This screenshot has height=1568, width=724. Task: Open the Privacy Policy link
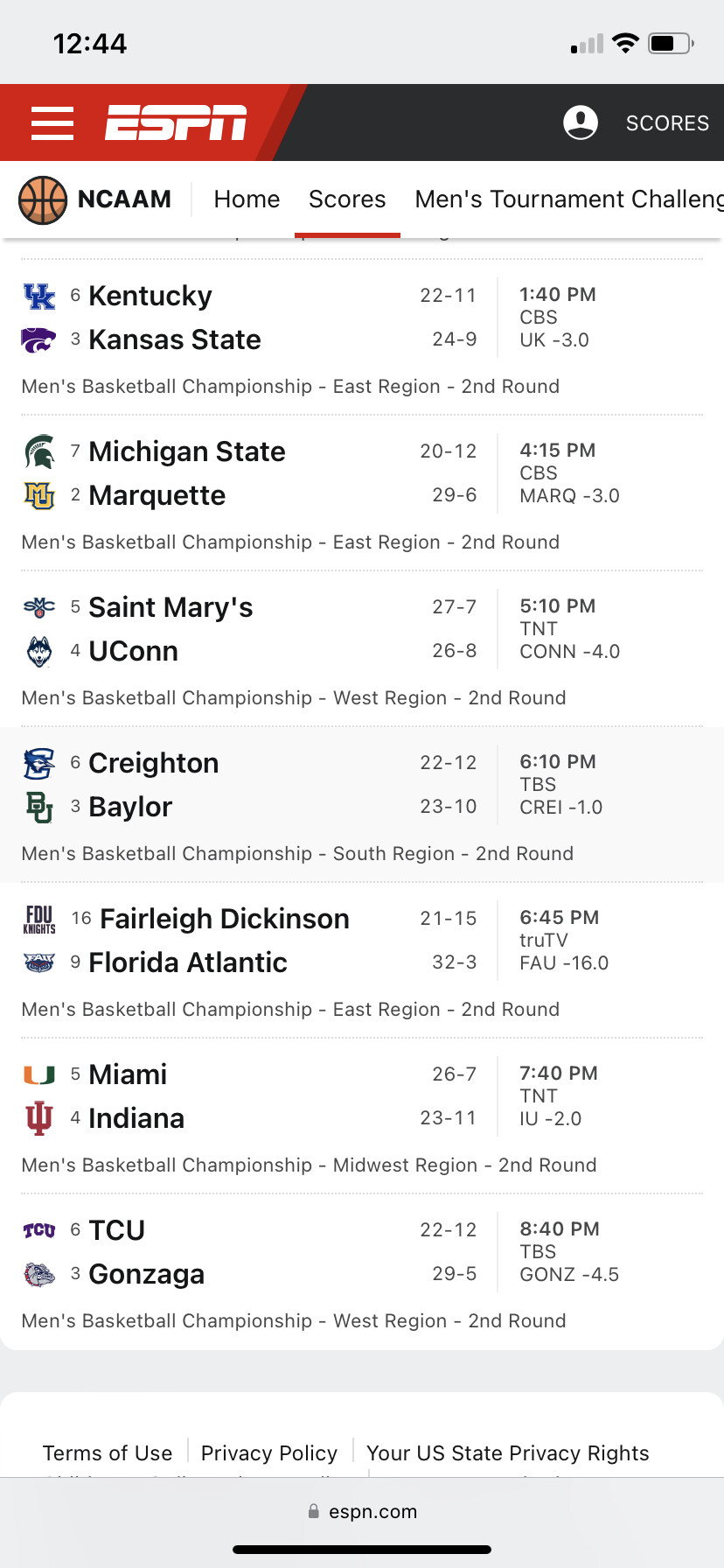click(269, 1453)
